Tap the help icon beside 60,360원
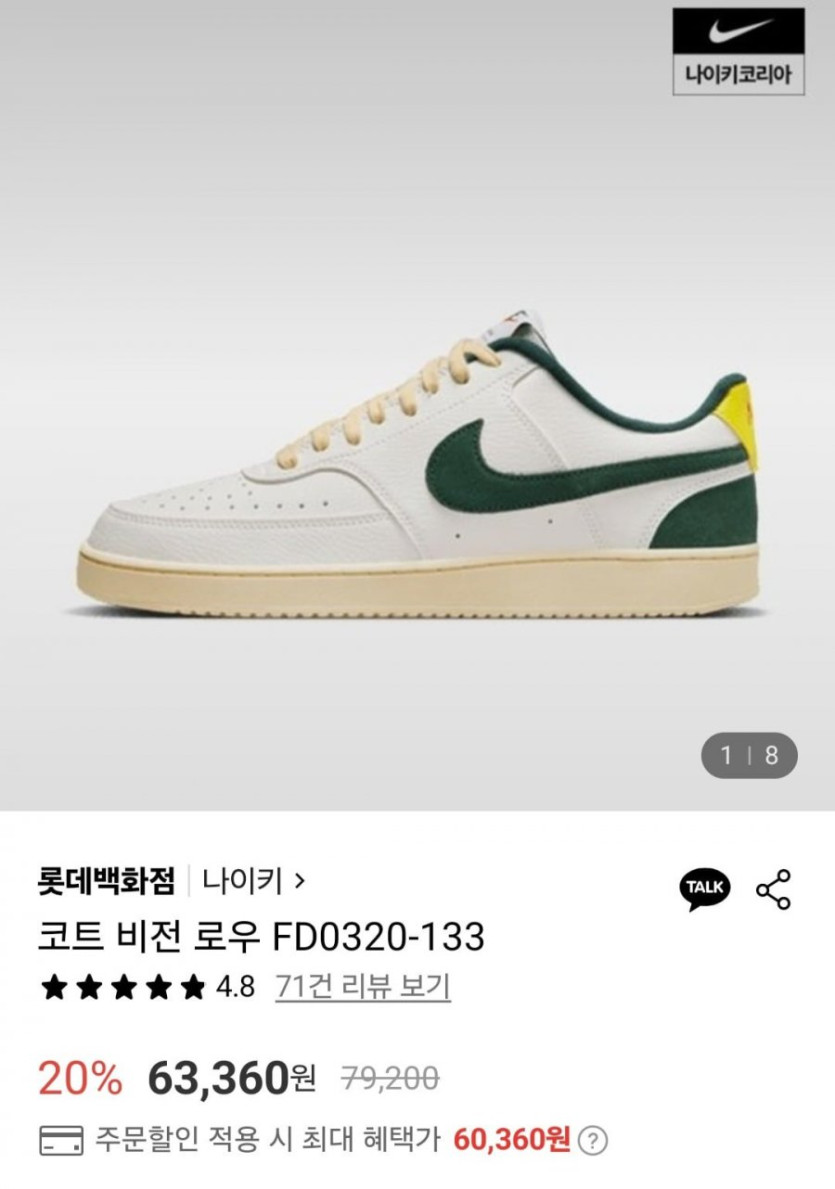The image size is (835, 1189). [x=594, y=1139]
